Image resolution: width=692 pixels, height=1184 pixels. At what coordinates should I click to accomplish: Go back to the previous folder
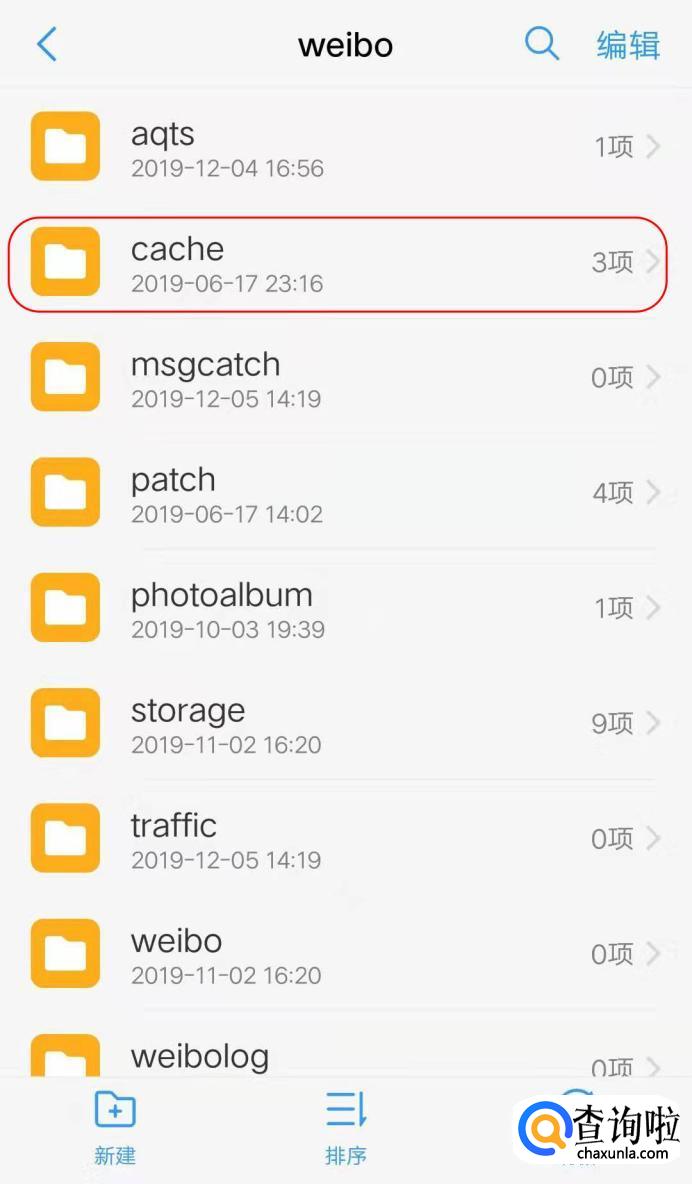47,45
